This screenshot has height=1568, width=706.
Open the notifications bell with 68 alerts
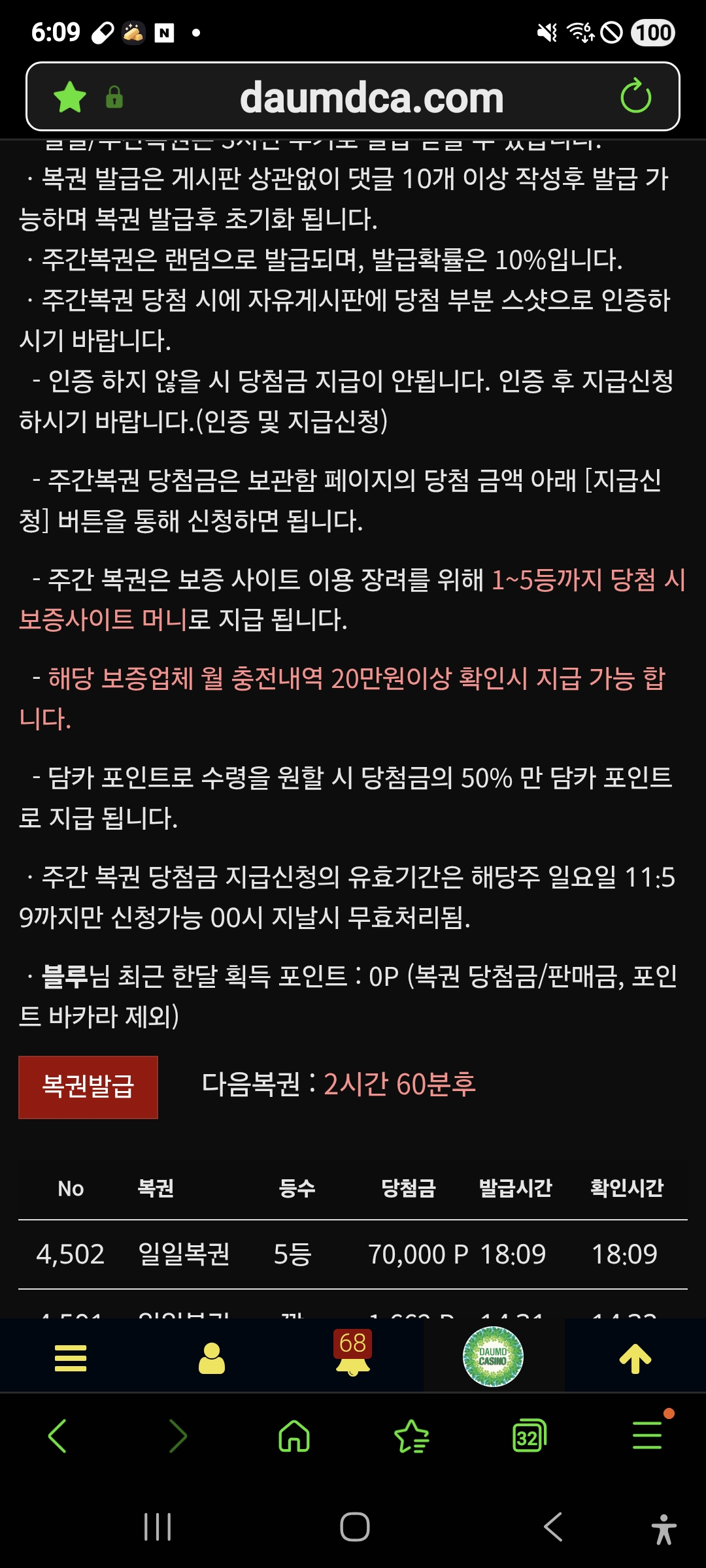(353, 1355)
